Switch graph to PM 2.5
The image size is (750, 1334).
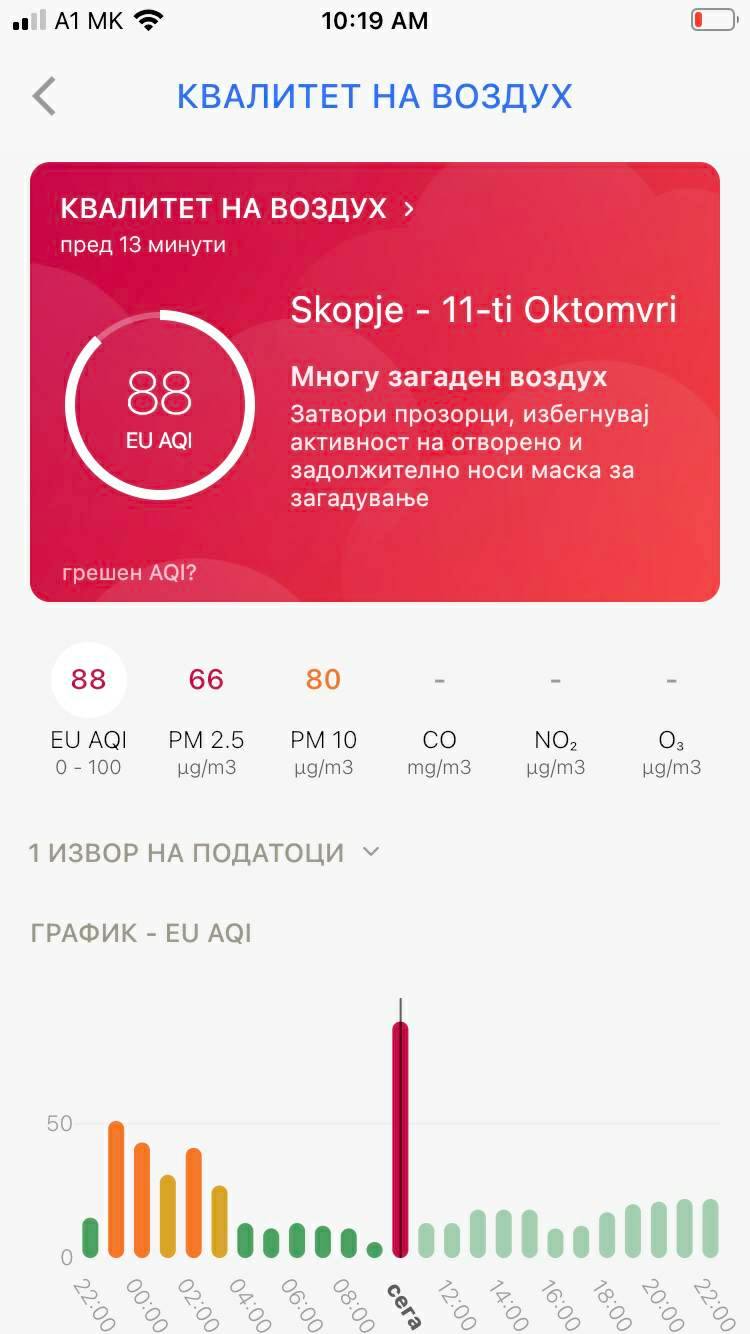[206, 710]
